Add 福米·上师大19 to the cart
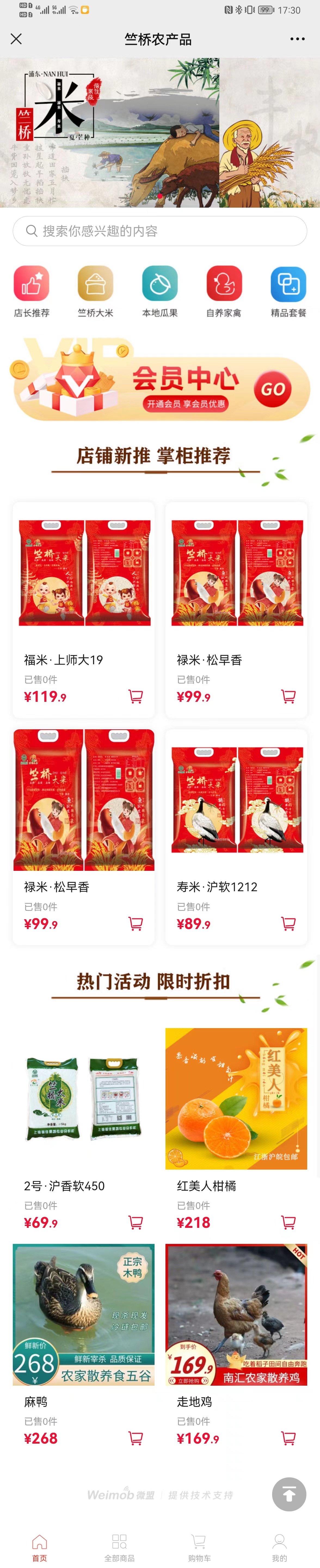320x1568 pixels. (x=136, y=696)
